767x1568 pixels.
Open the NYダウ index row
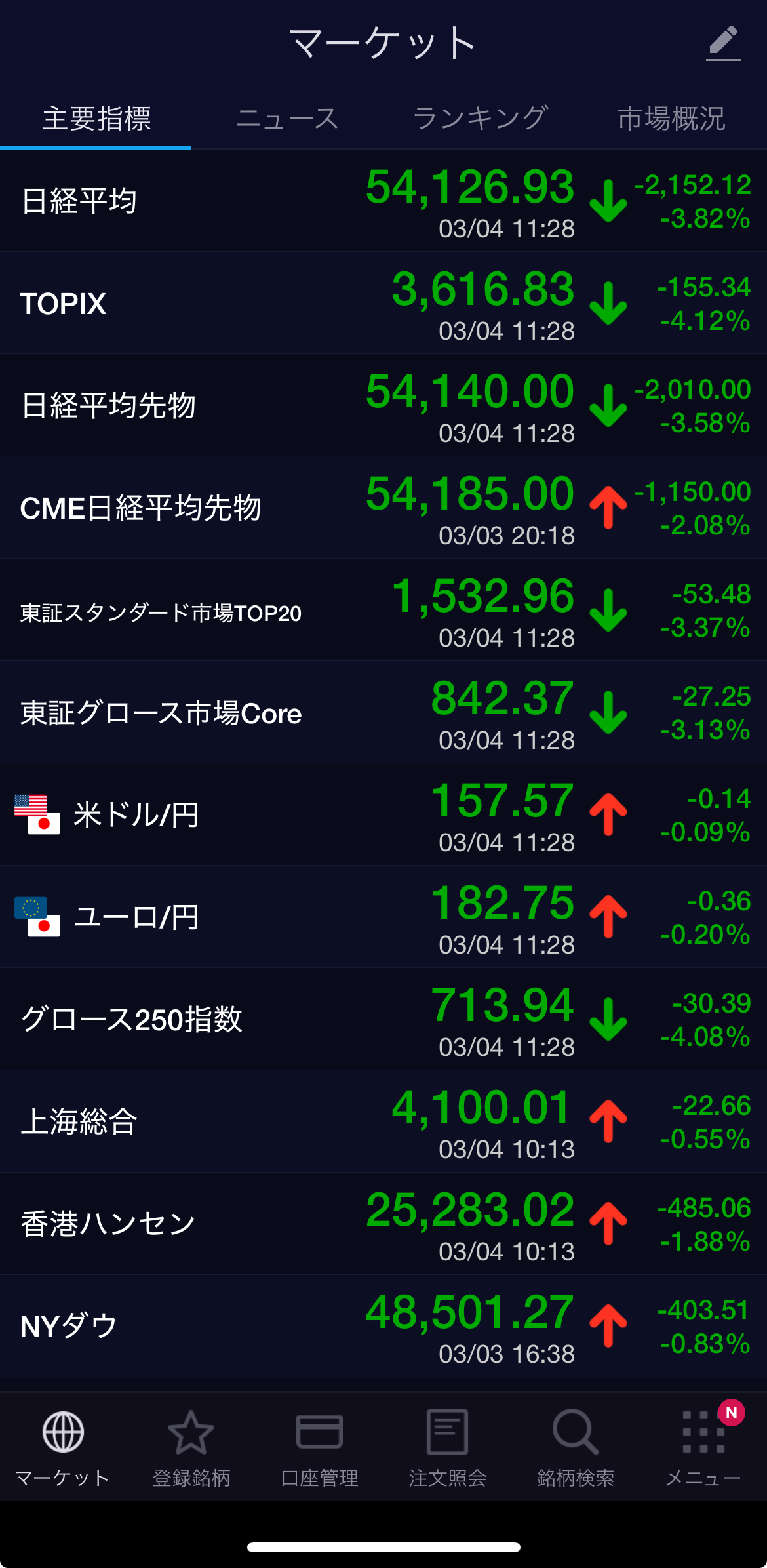click(x=383, y=1326)
